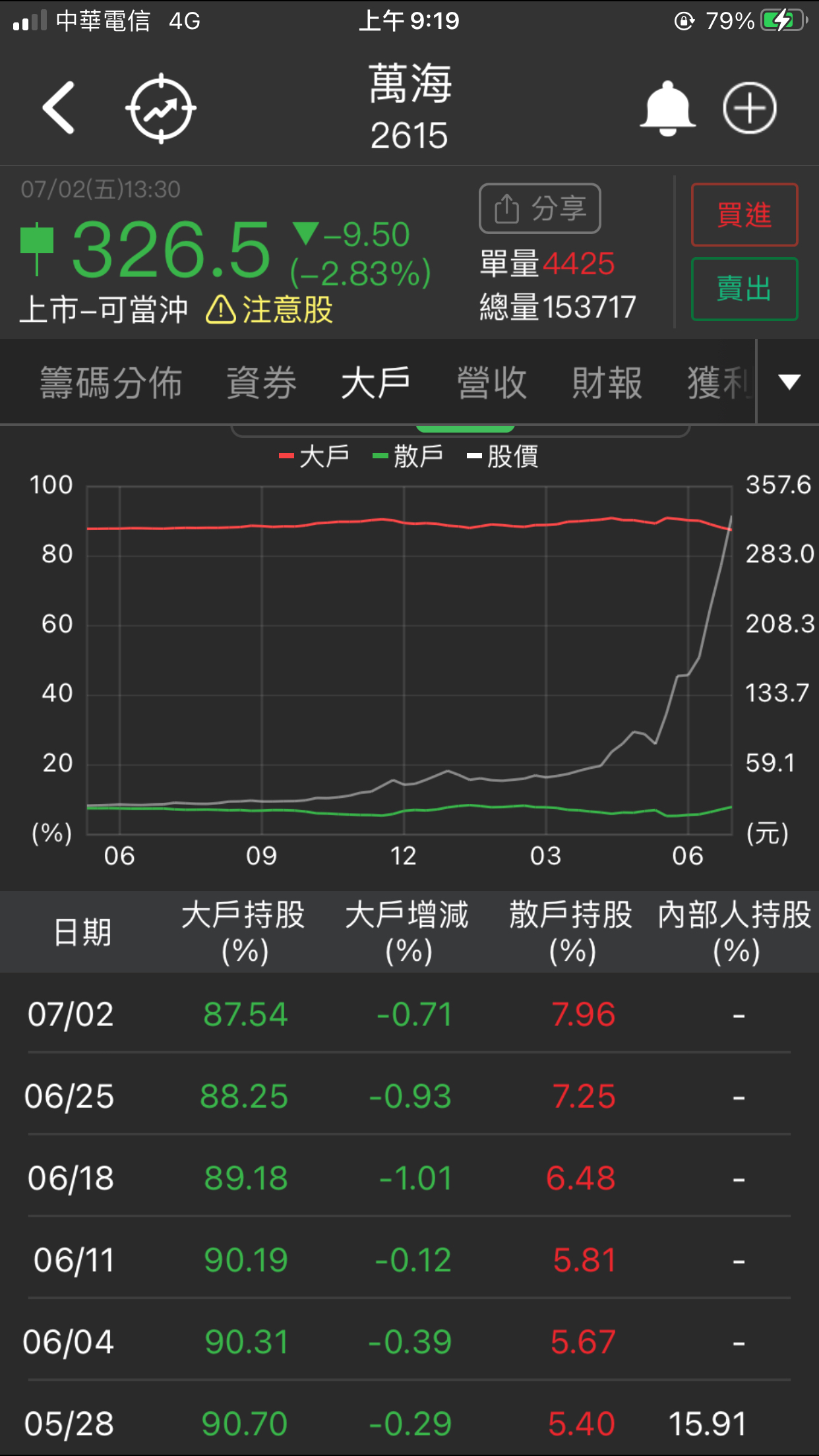This screenshot has height=1456, width=819.
Task: Go back using the arrow icon
Action: [59, 108]
